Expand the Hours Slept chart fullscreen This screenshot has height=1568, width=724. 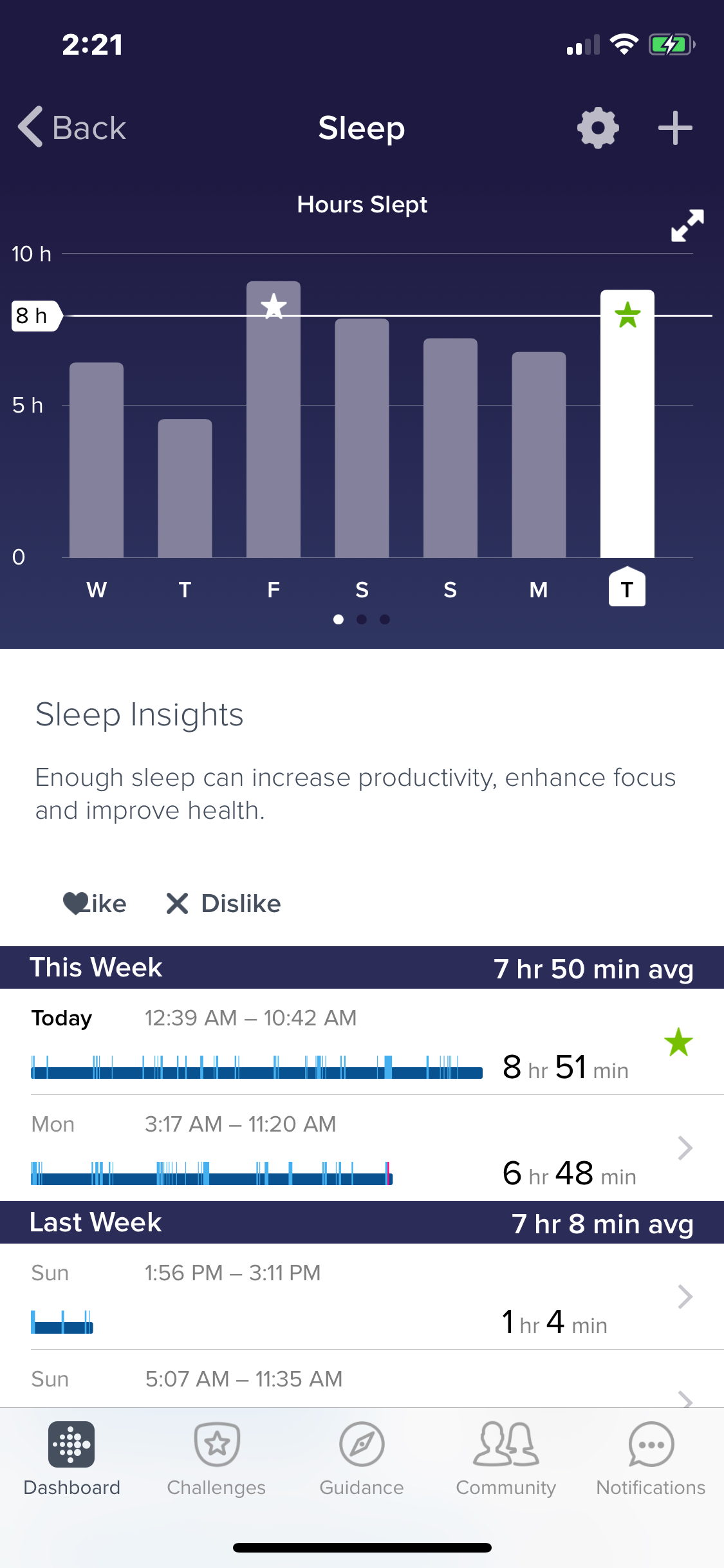(687, 225)
